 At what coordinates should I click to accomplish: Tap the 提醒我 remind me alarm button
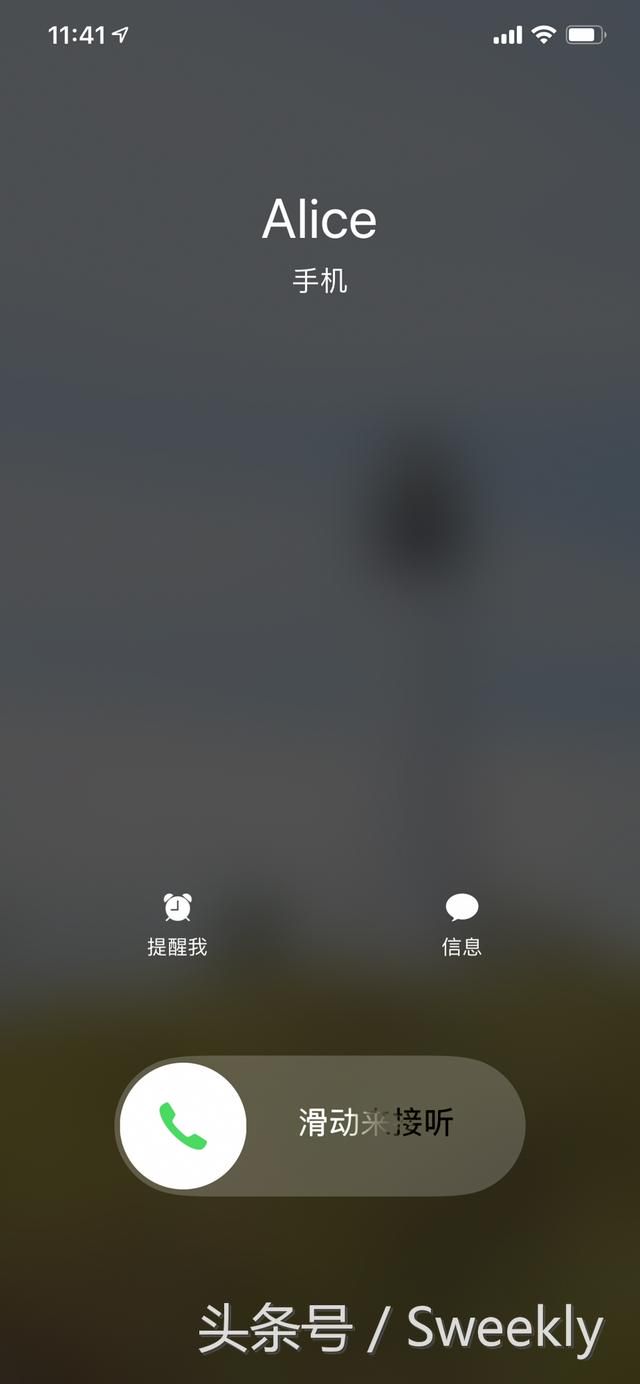tap(177, 924)
